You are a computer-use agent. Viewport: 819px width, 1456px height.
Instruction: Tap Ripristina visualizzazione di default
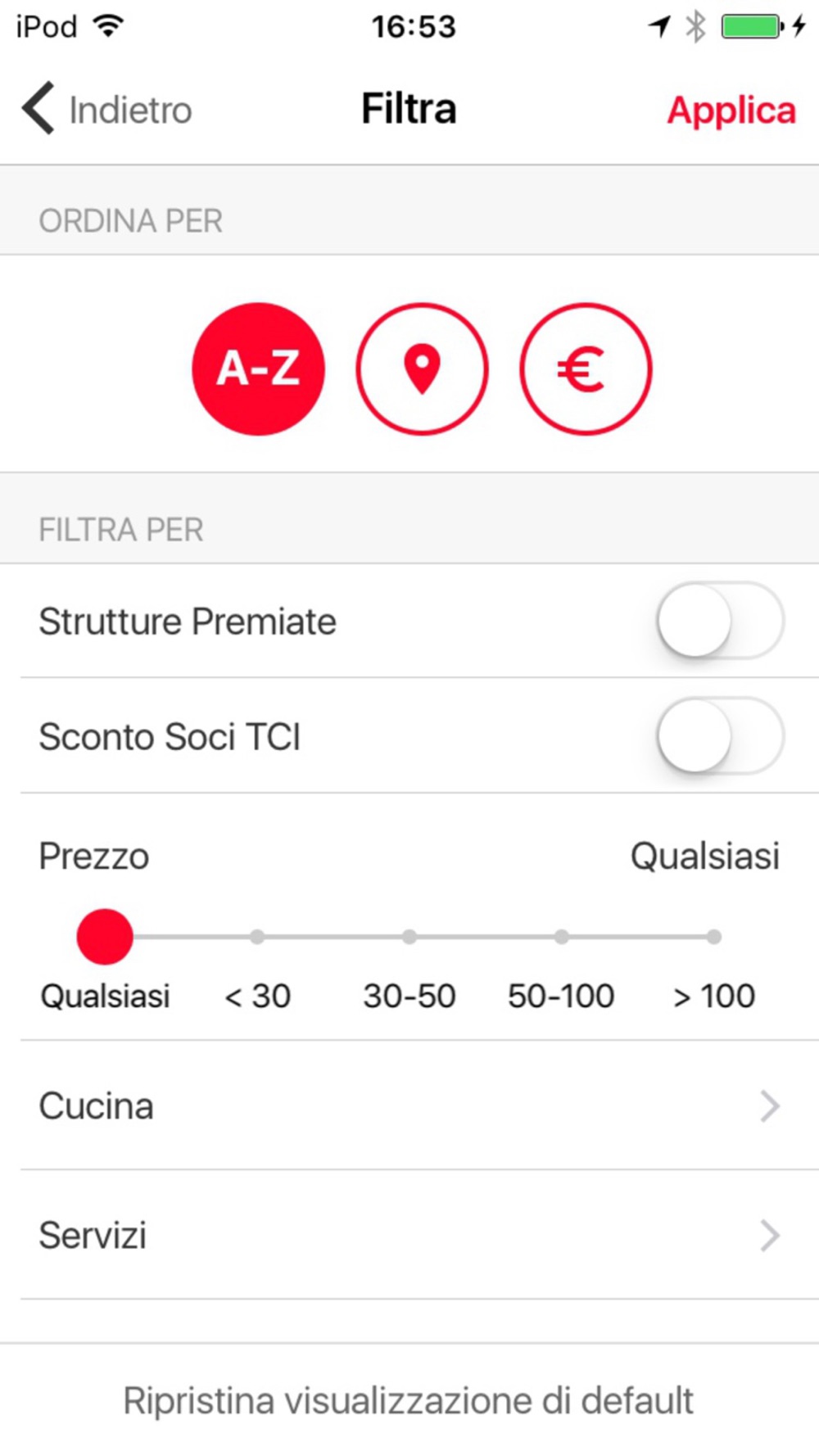click(408, 1400)
